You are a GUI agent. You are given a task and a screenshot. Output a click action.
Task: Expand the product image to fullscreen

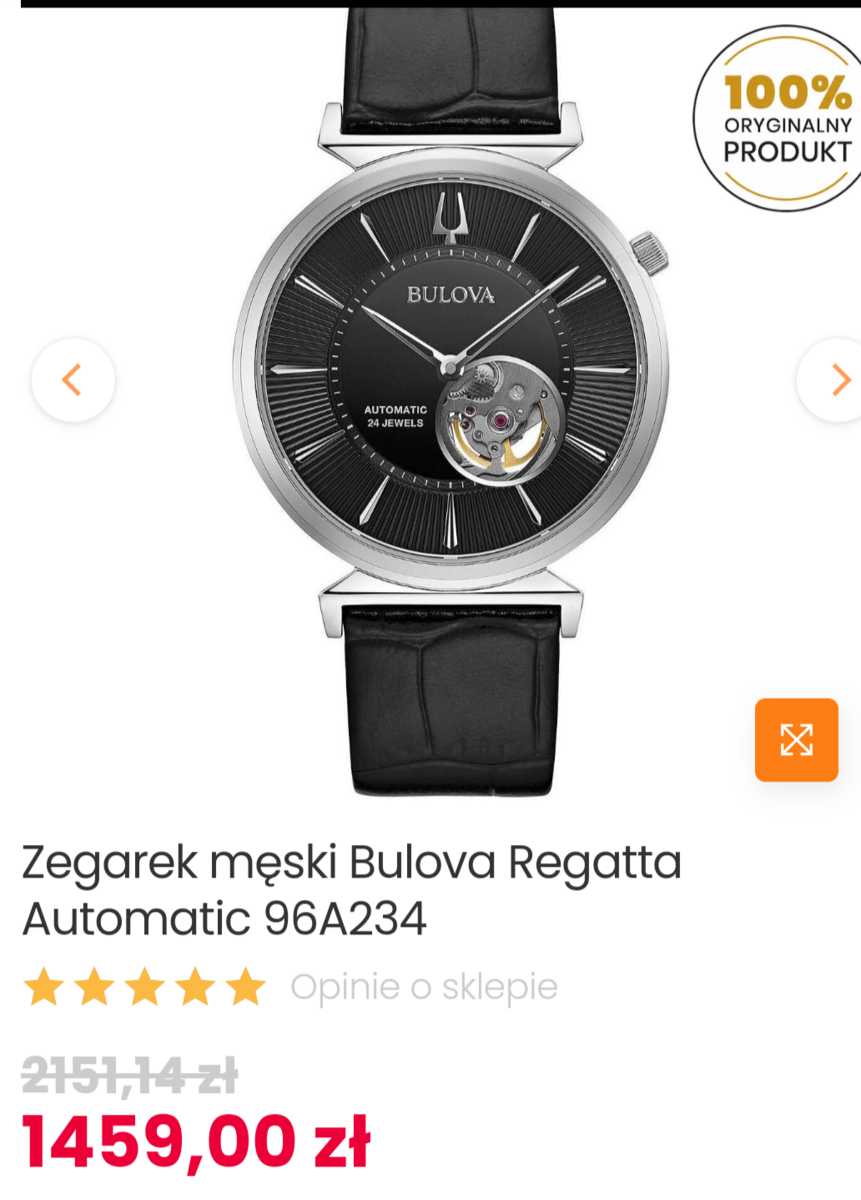pyautogui.click(x=796, y=740)
